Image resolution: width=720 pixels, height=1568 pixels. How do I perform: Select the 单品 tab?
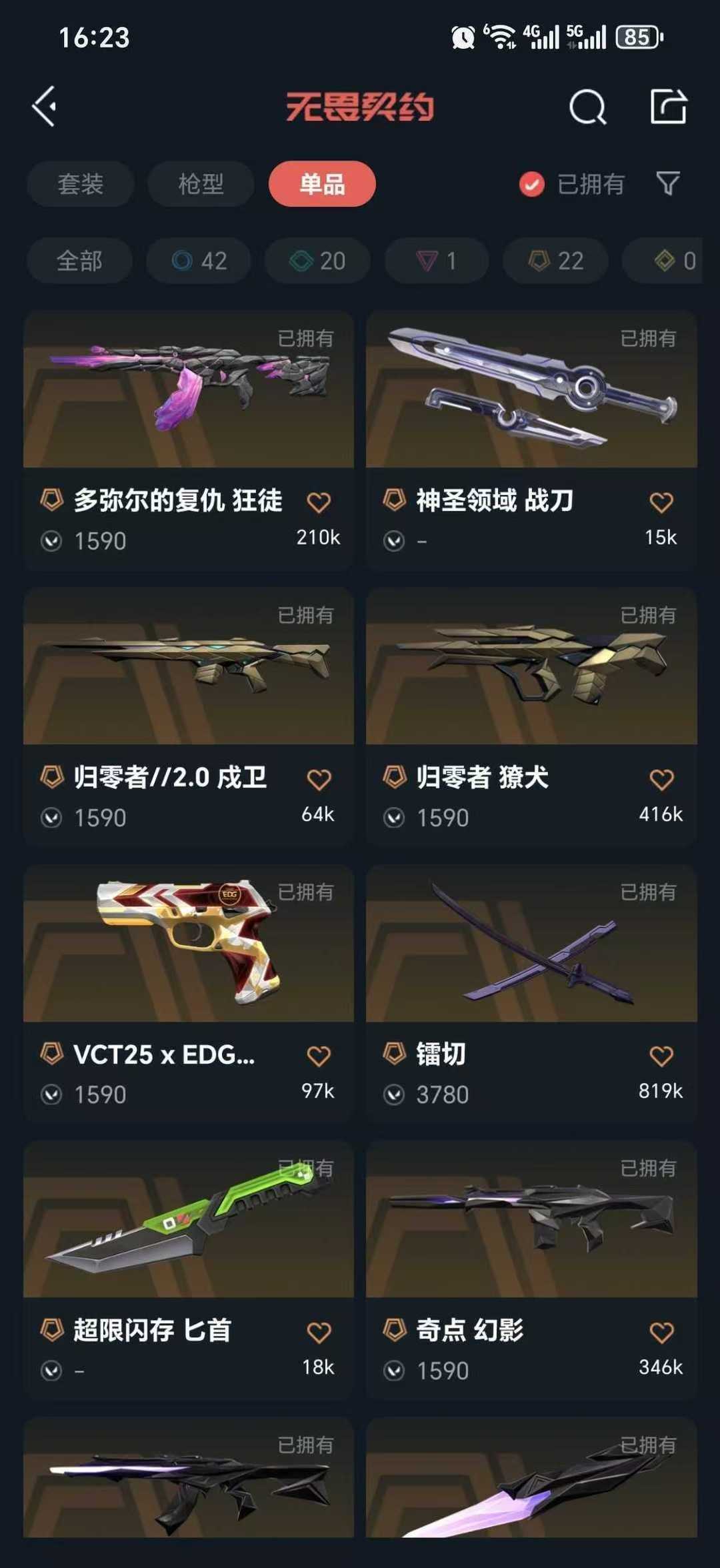point(322,184)
